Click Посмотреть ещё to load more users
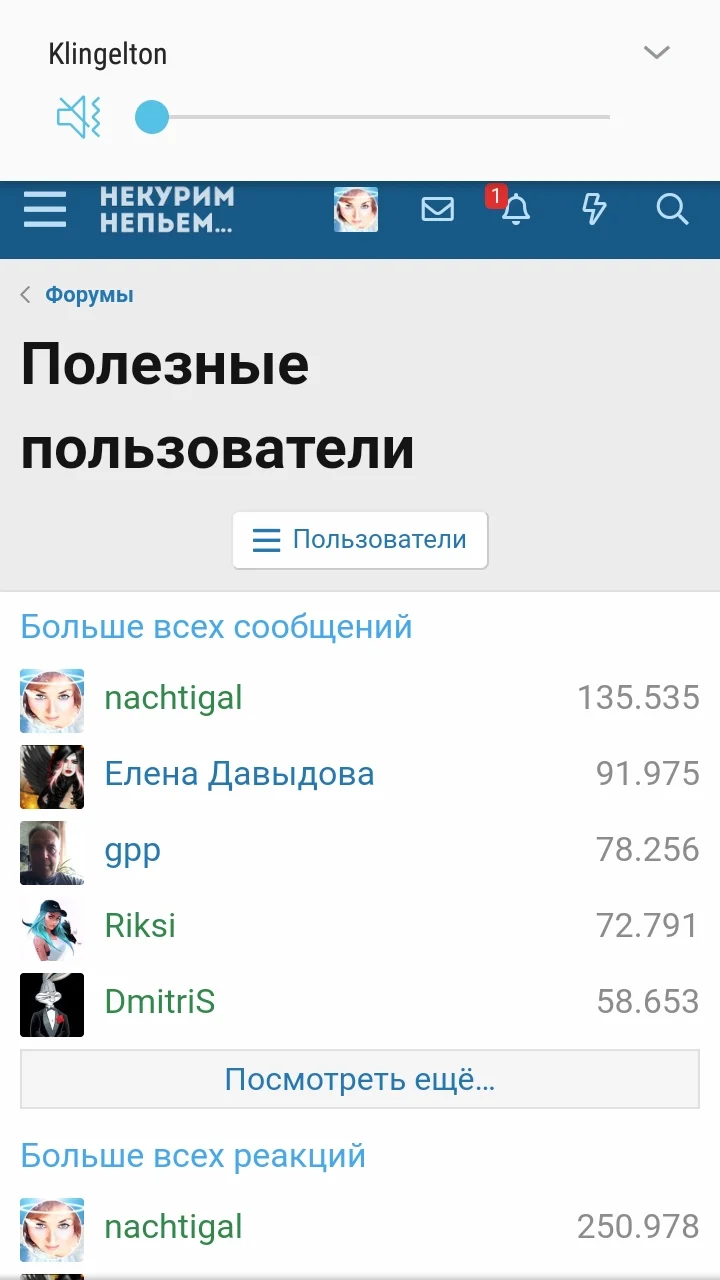The width and height of the screenshot is (720, 1280). click(359, 1079)
